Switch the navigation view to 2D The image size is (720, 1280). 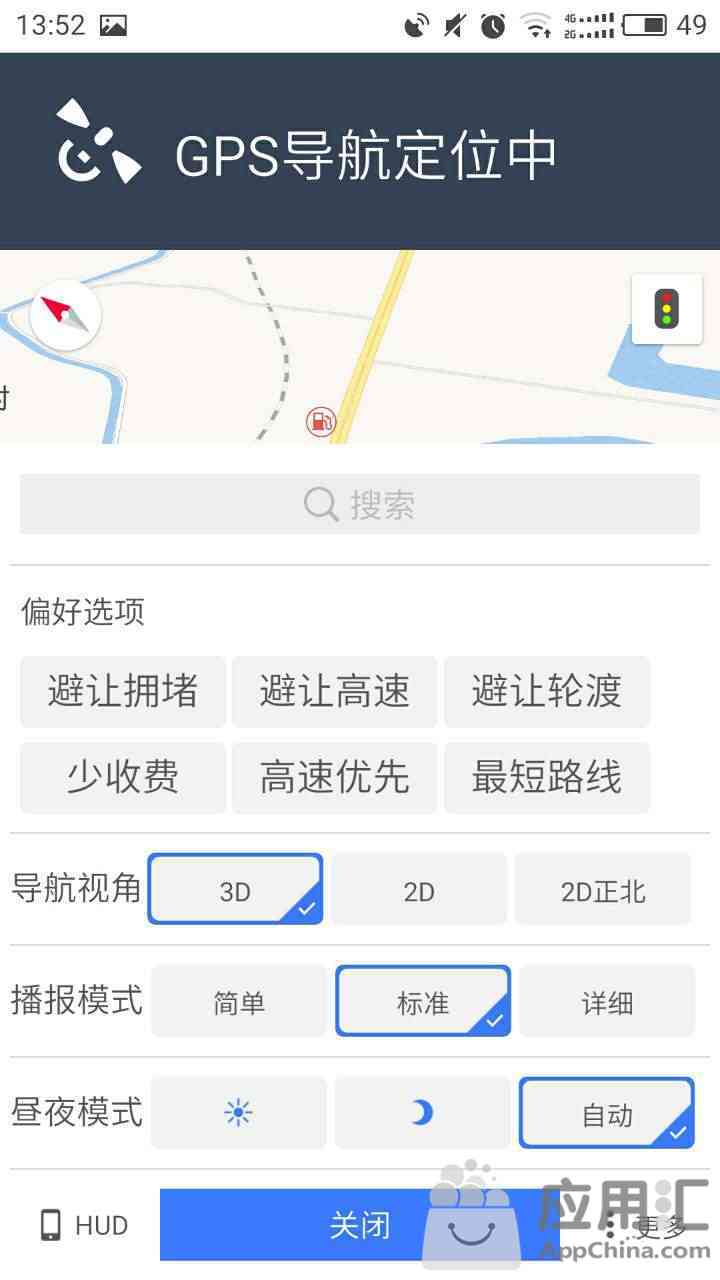pyautogui.click(x=419, y=889)
